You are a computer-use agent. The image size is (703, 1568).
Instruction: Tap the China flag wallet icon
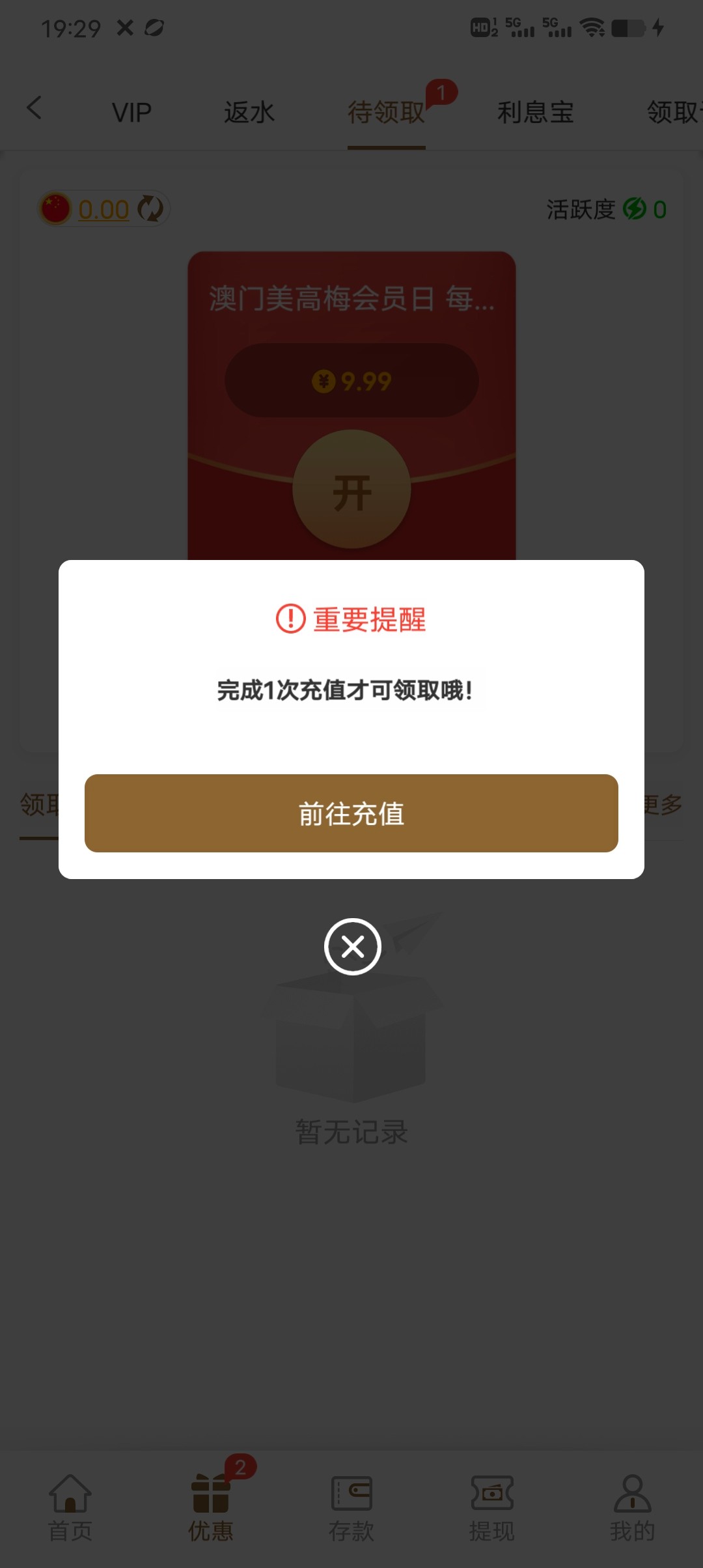coord(55,207)
